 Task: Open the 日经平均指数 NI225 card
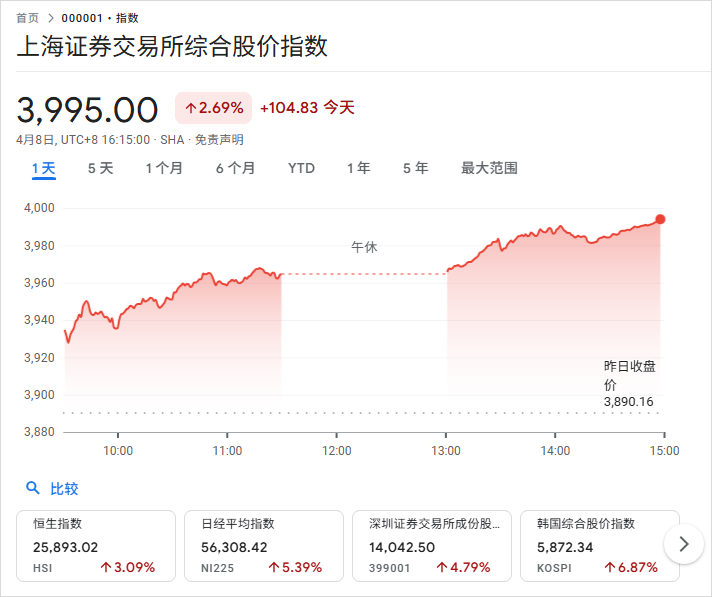tap(263, 545)
